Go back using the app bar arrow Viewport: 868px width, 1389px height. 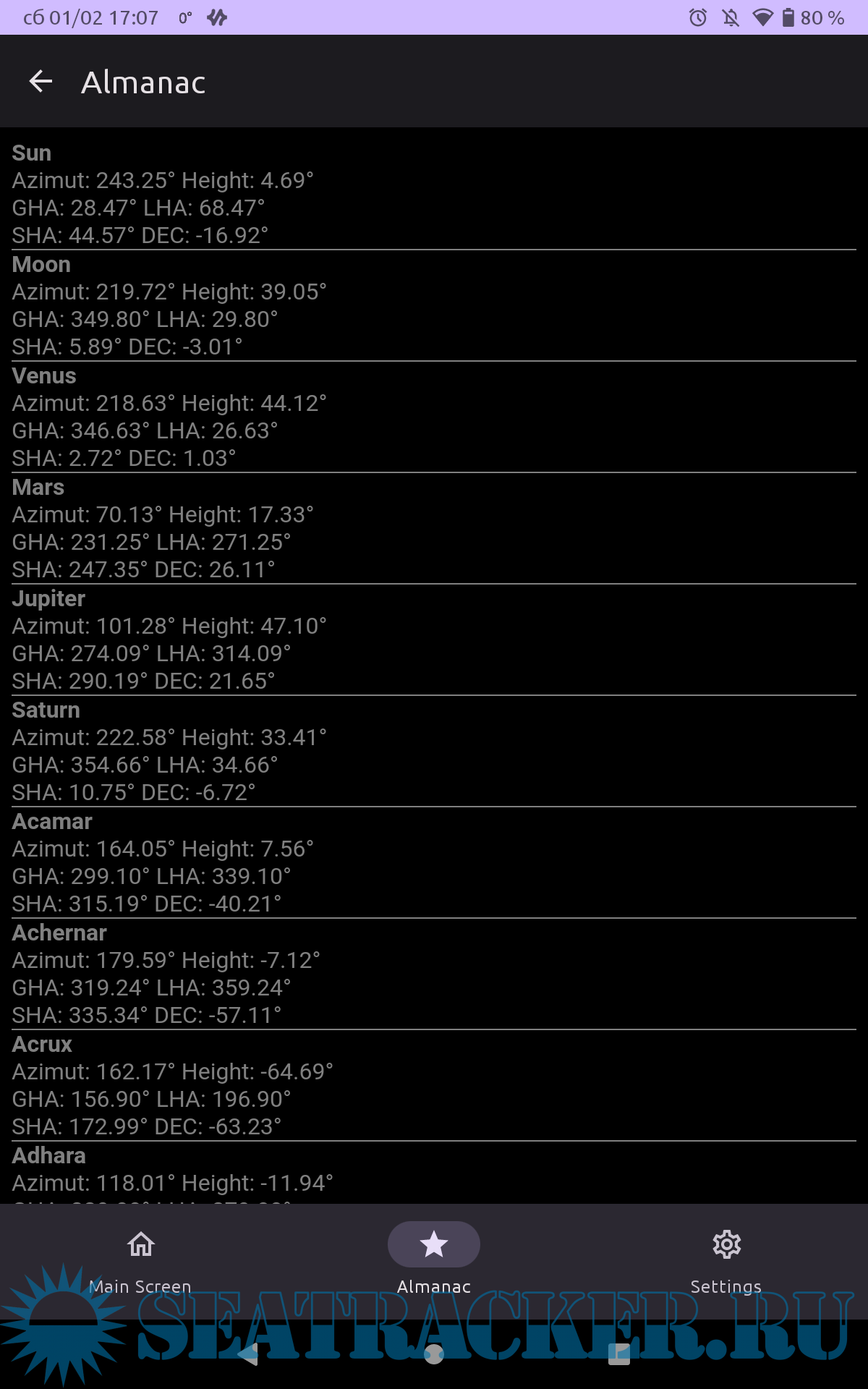[41, 82]
